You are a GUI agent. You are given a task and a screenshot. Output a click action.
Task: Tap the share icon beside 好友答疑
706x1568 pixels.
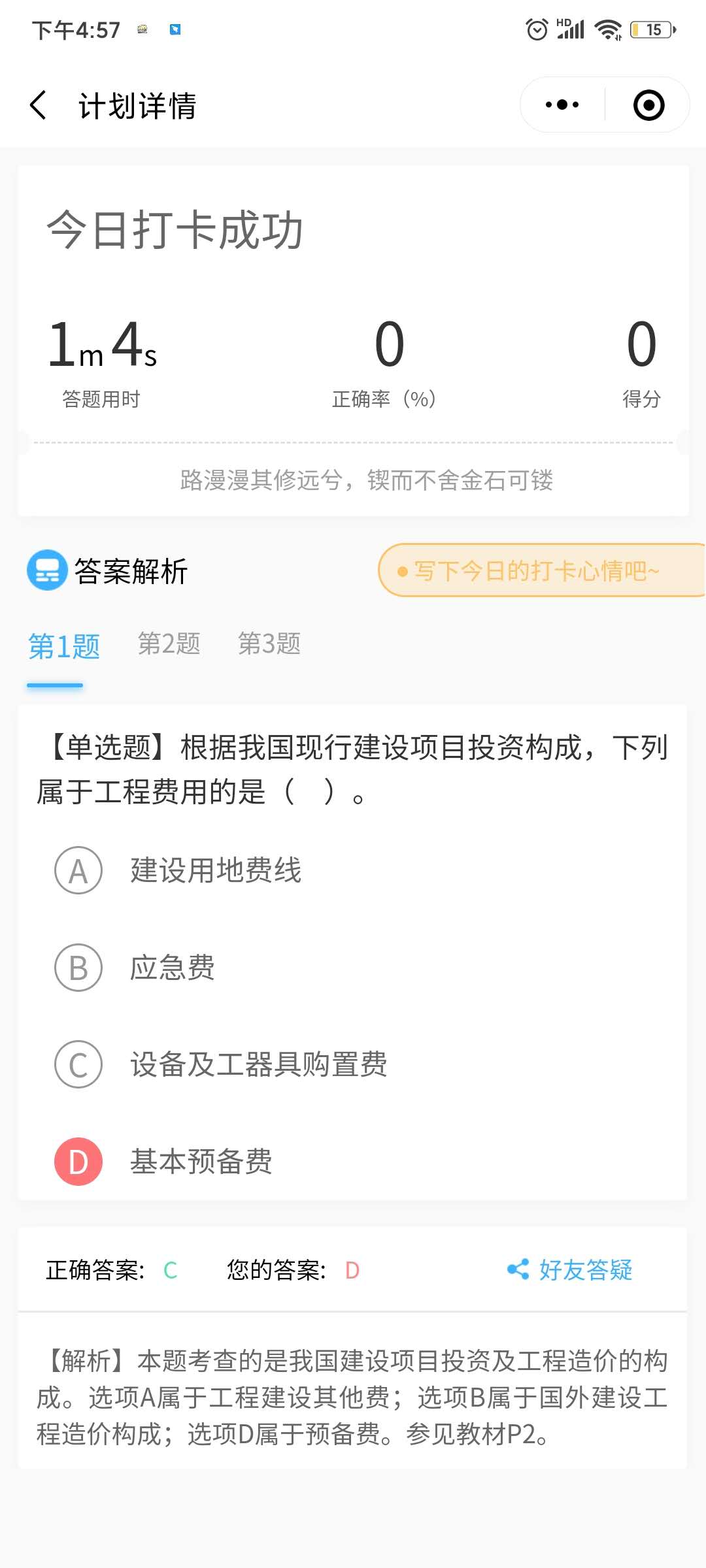518,1269
